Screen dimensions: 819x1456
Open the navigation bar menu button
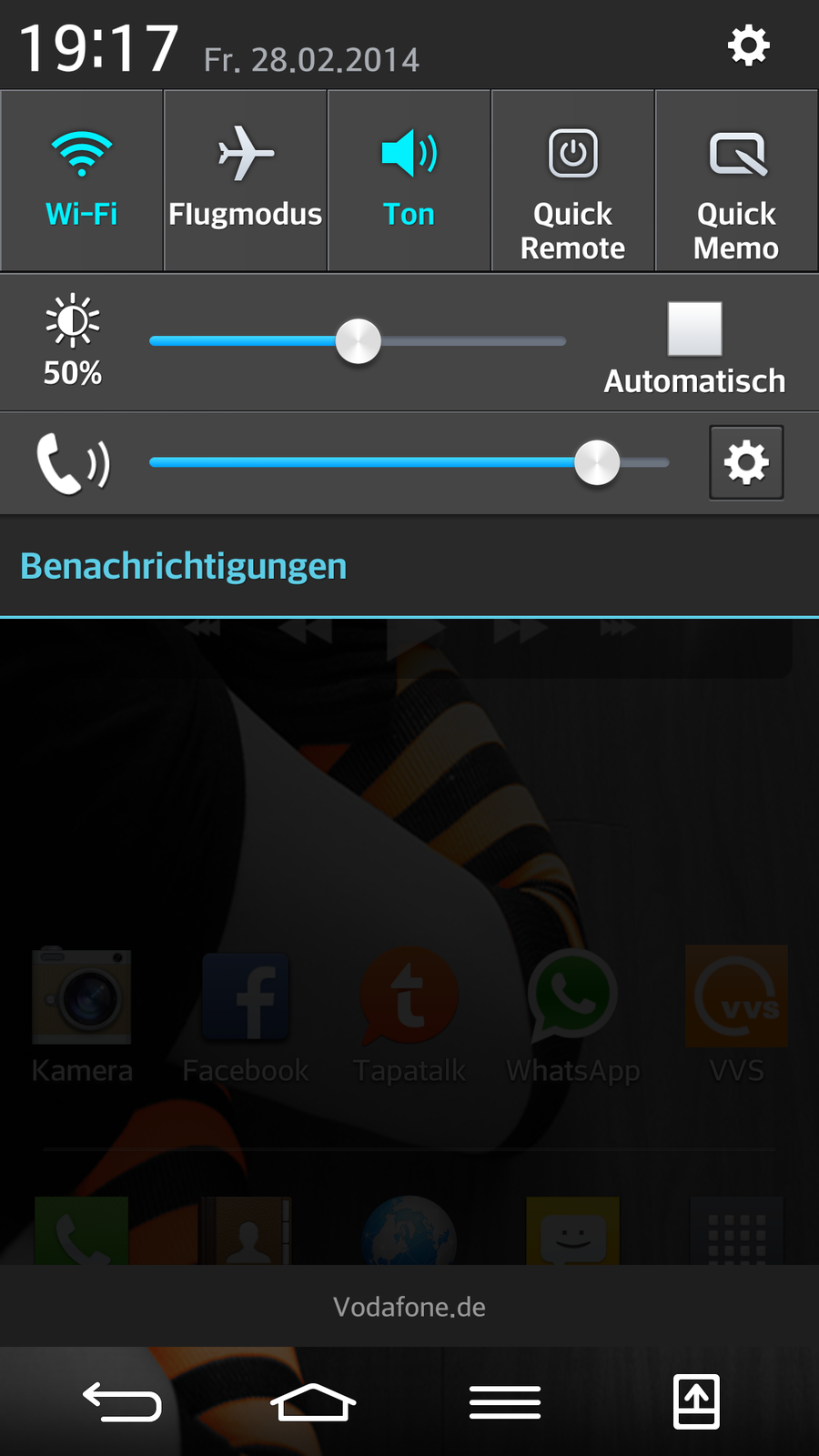(x=505, y=1401)
